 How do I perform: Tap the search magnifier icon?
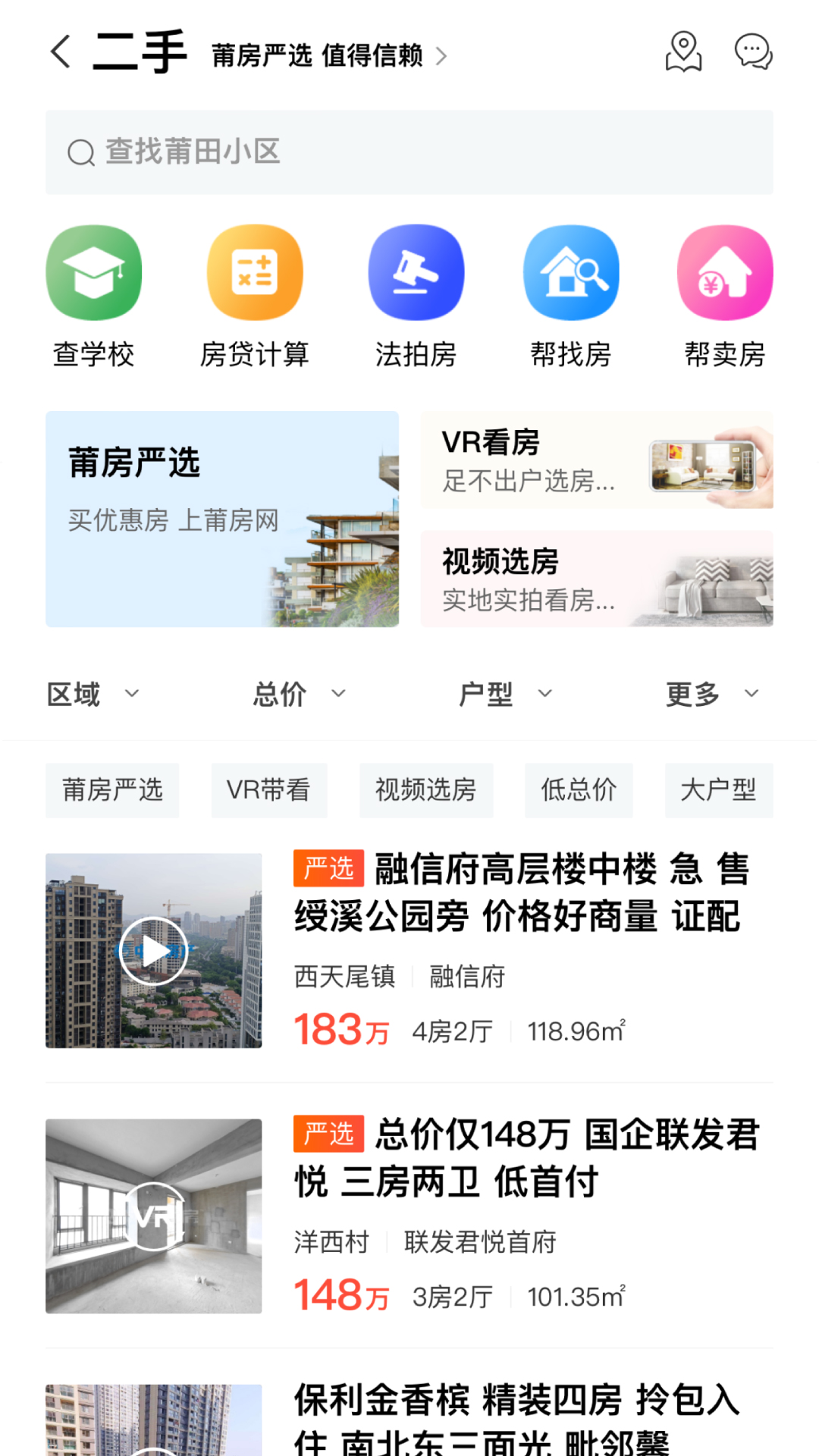[81, 152]
